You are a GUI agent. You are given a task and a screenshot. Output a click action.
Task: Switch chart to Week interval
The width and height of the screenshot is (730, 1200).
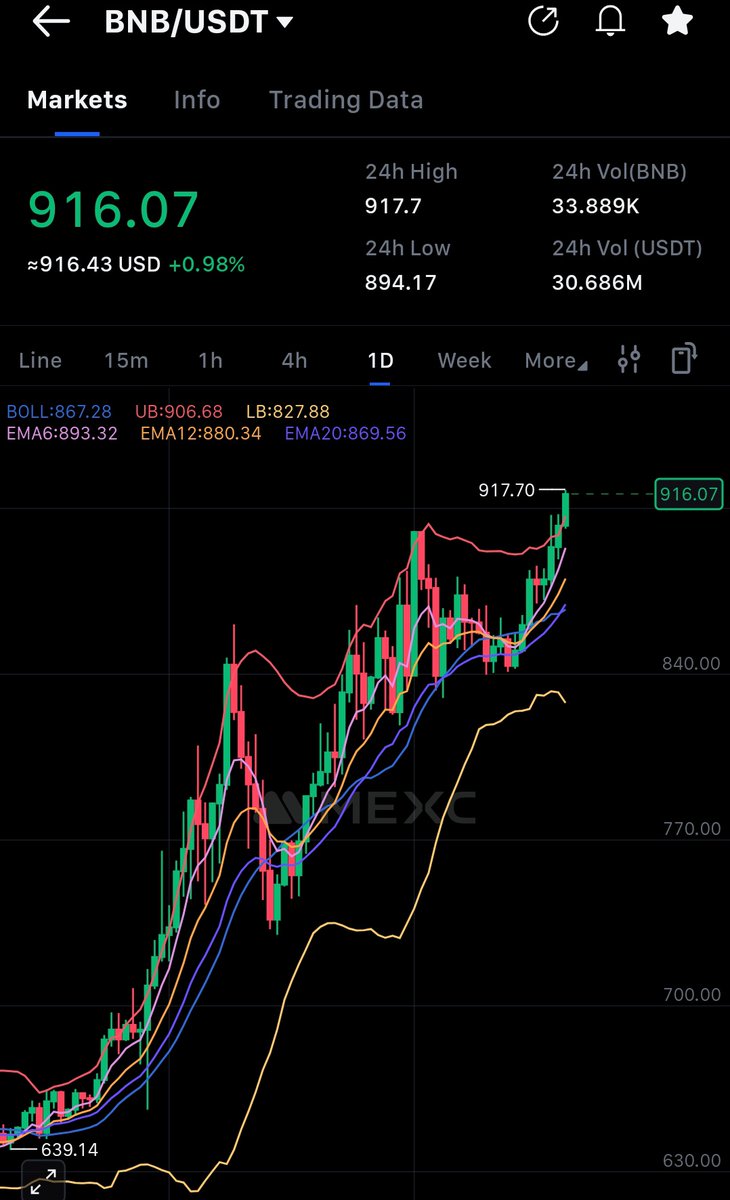464,360
